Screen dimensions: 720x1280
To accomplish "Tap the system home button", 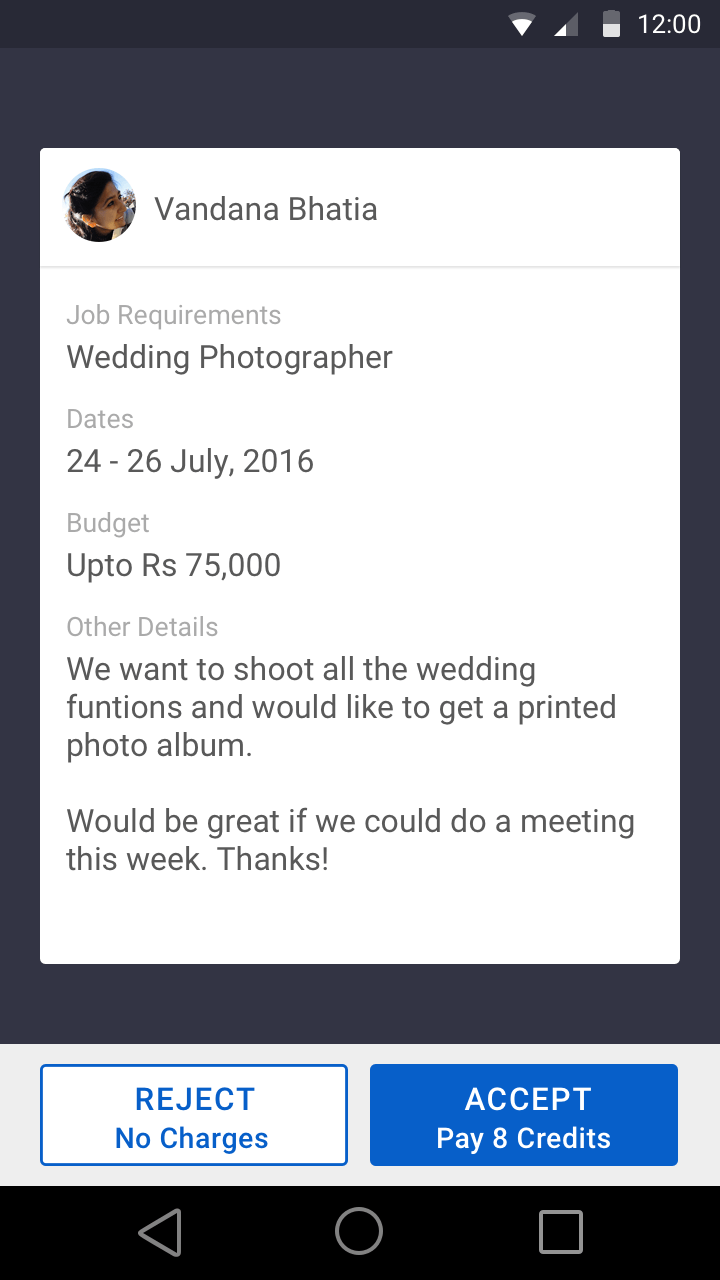I will (359, 1232).
